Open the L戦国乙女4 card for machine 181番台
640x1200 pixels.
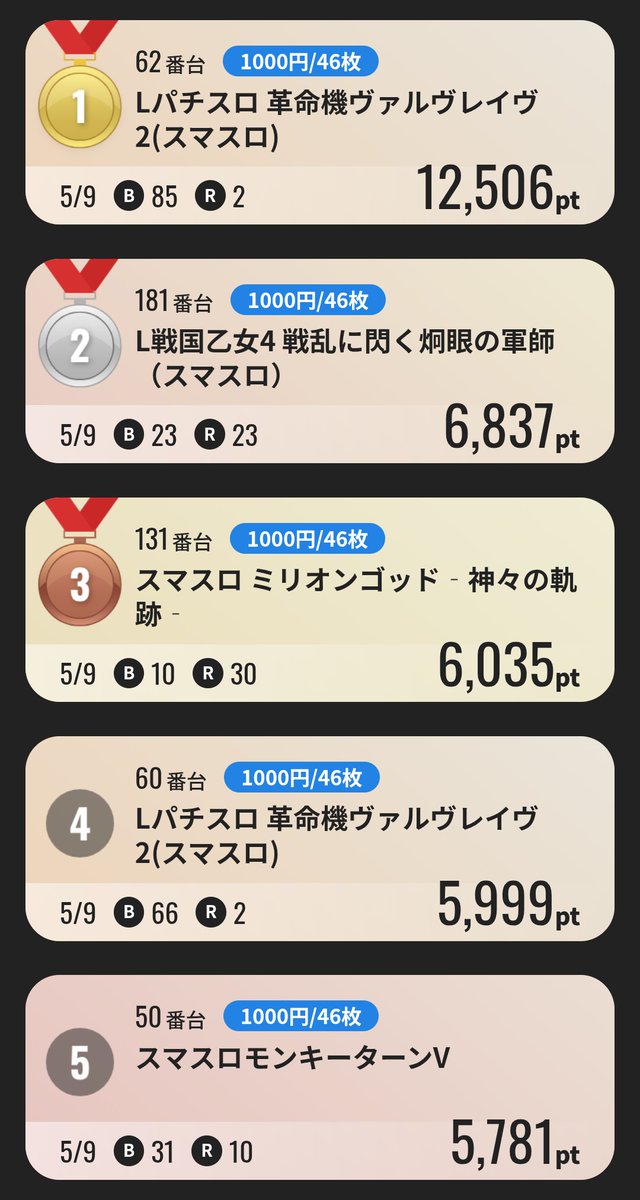(319, 361)
